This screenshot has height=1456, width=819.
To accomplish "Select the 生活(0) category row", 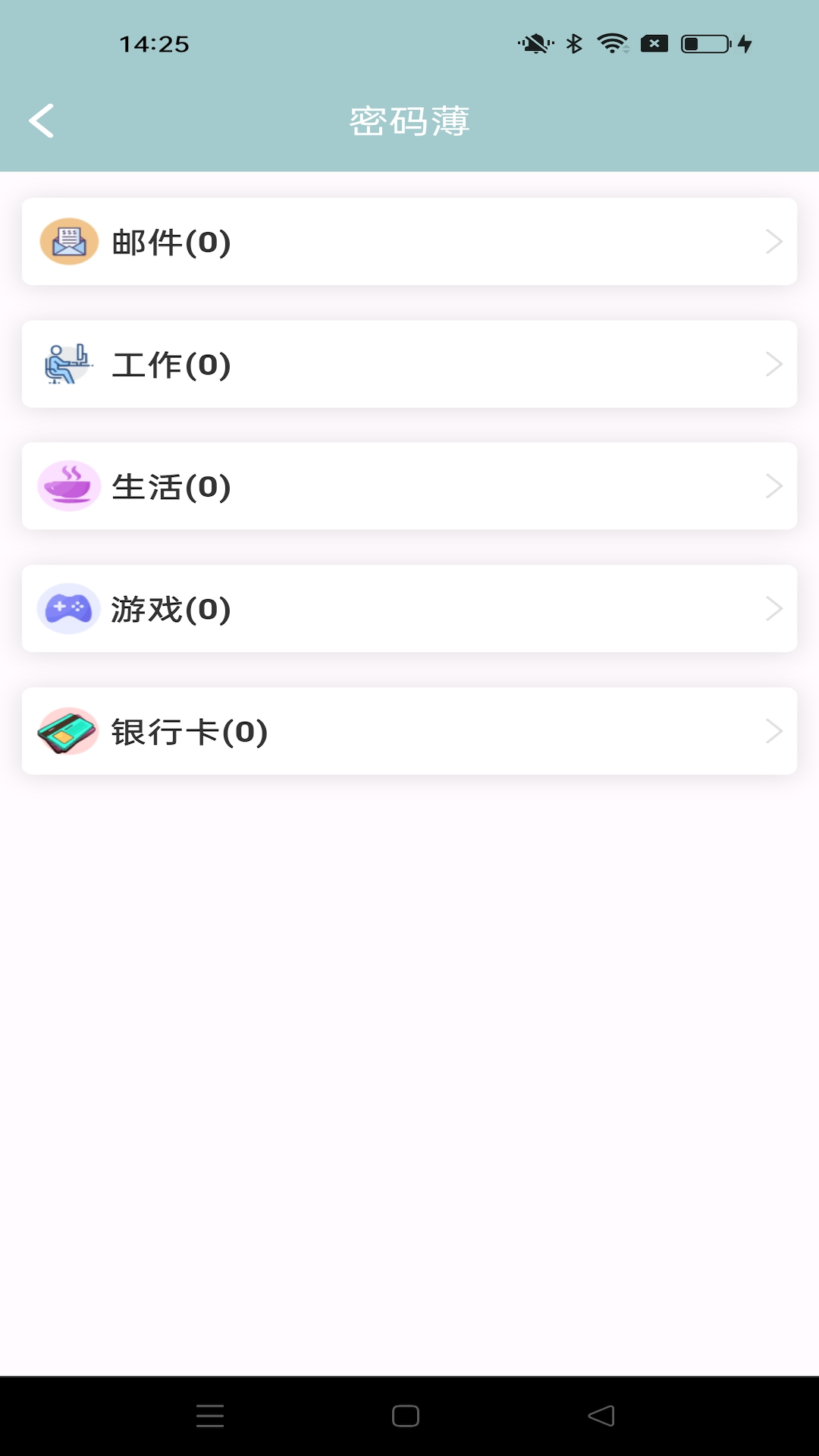I will click(409, 486).
